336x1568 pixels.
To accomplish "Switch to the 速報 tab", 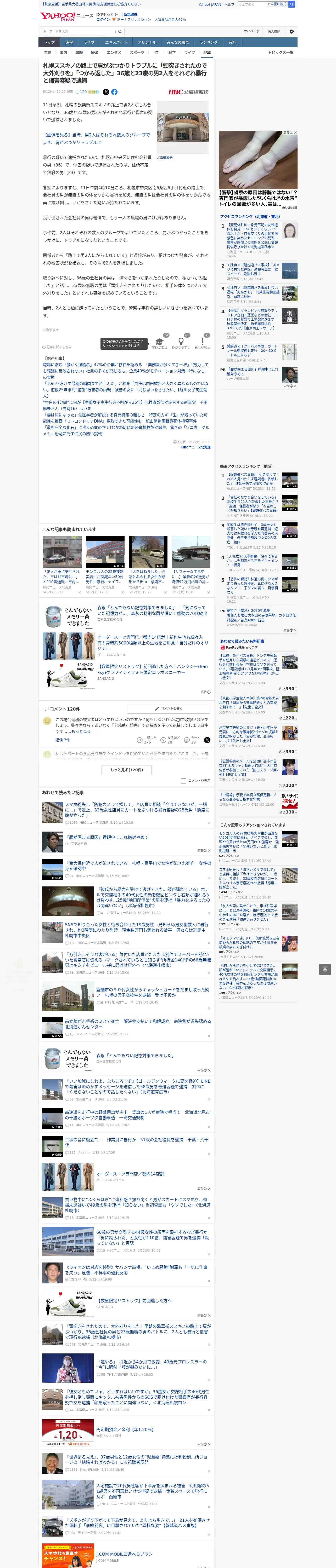I will pyautogui.click(x=69, y=42).
